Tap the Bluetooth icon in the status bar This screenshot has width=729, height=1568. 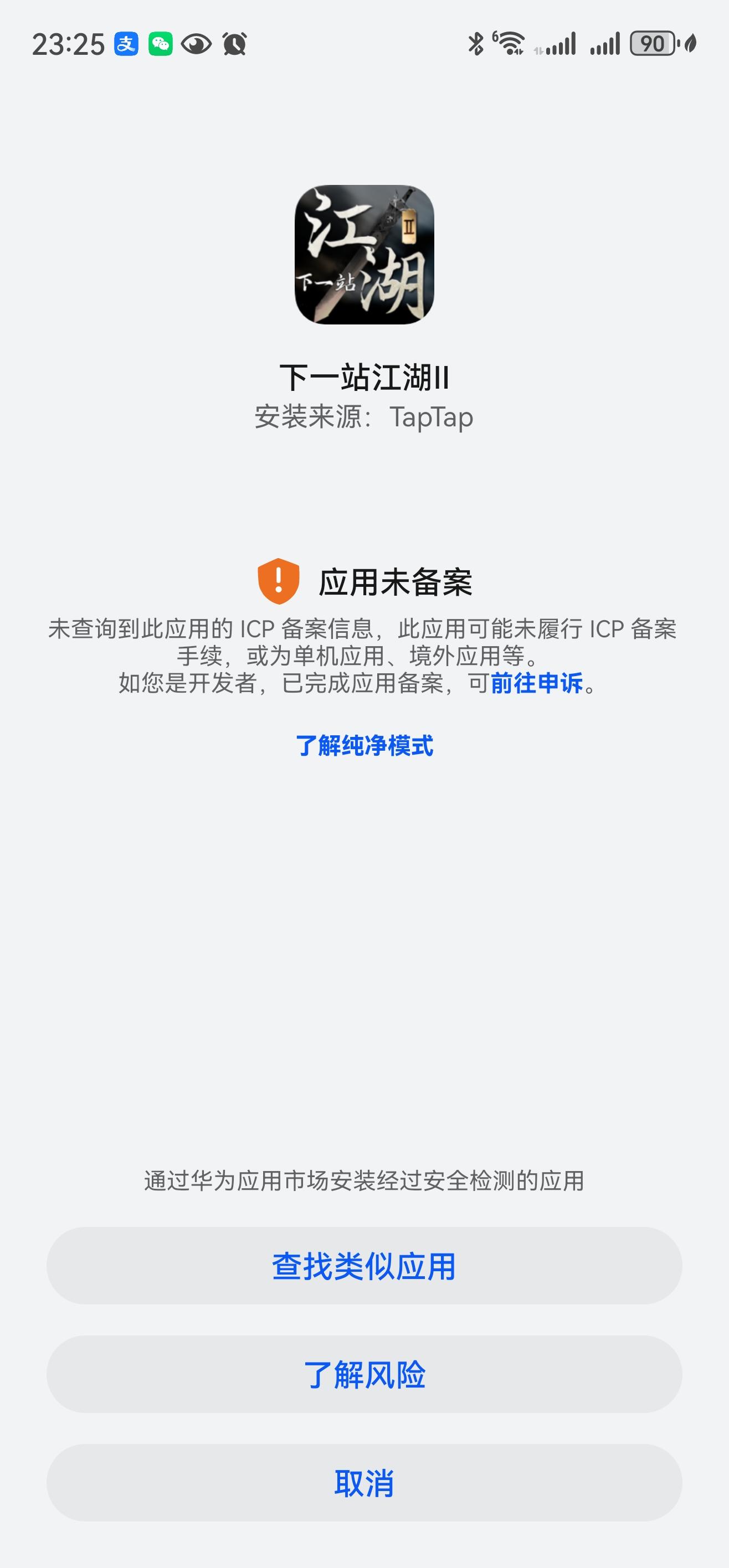(477, 42)
